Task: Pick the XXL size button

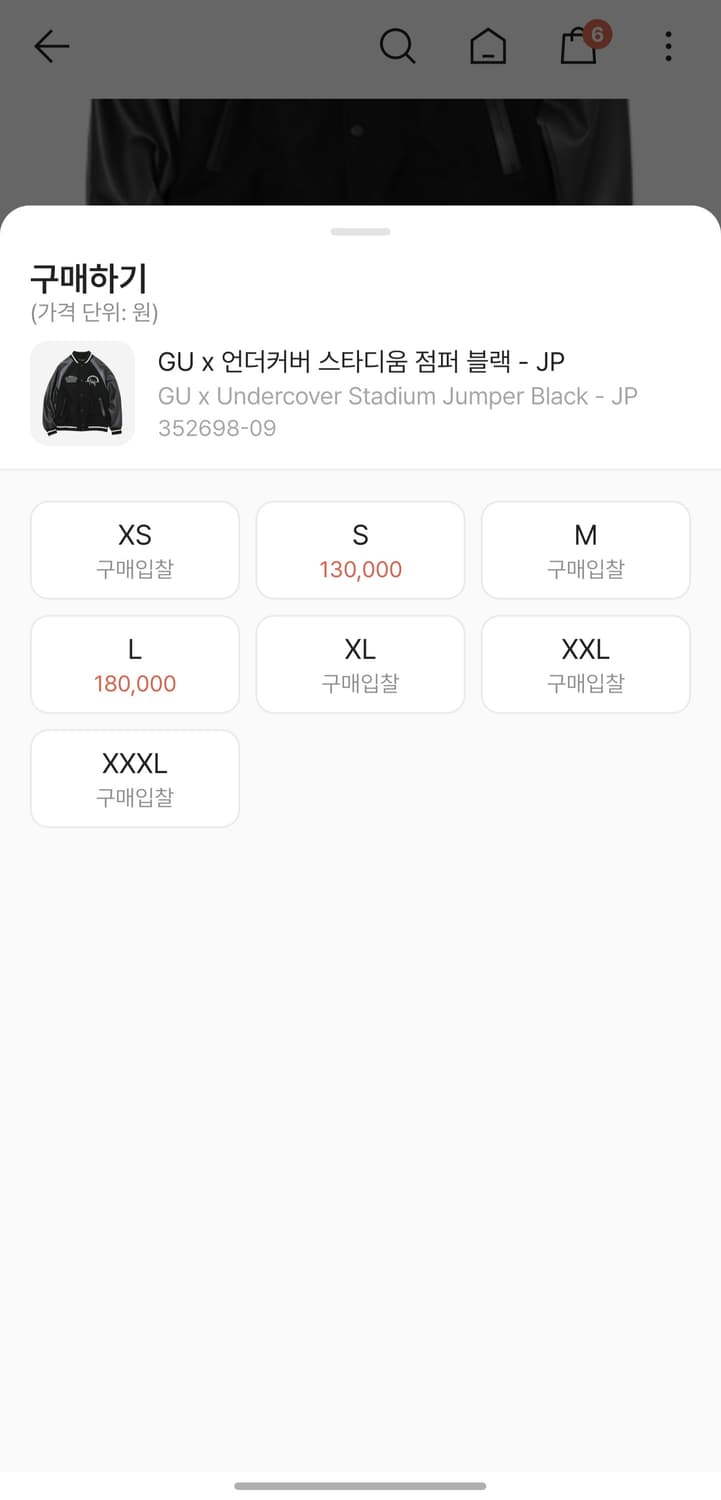Action: click(x=586, y=664)
